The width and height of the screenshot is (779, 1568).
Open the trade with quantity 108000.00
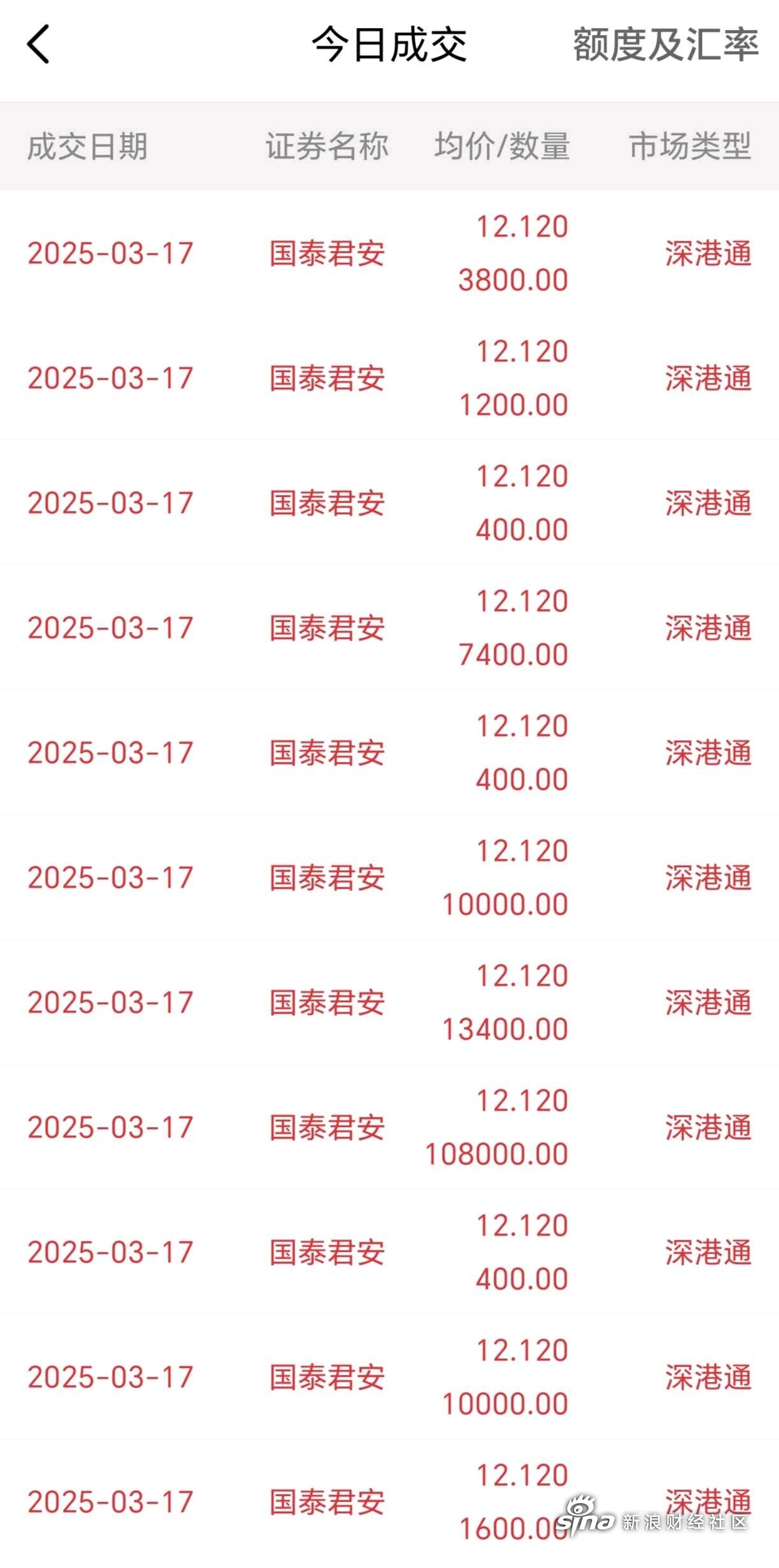[x=389, y=1127]
